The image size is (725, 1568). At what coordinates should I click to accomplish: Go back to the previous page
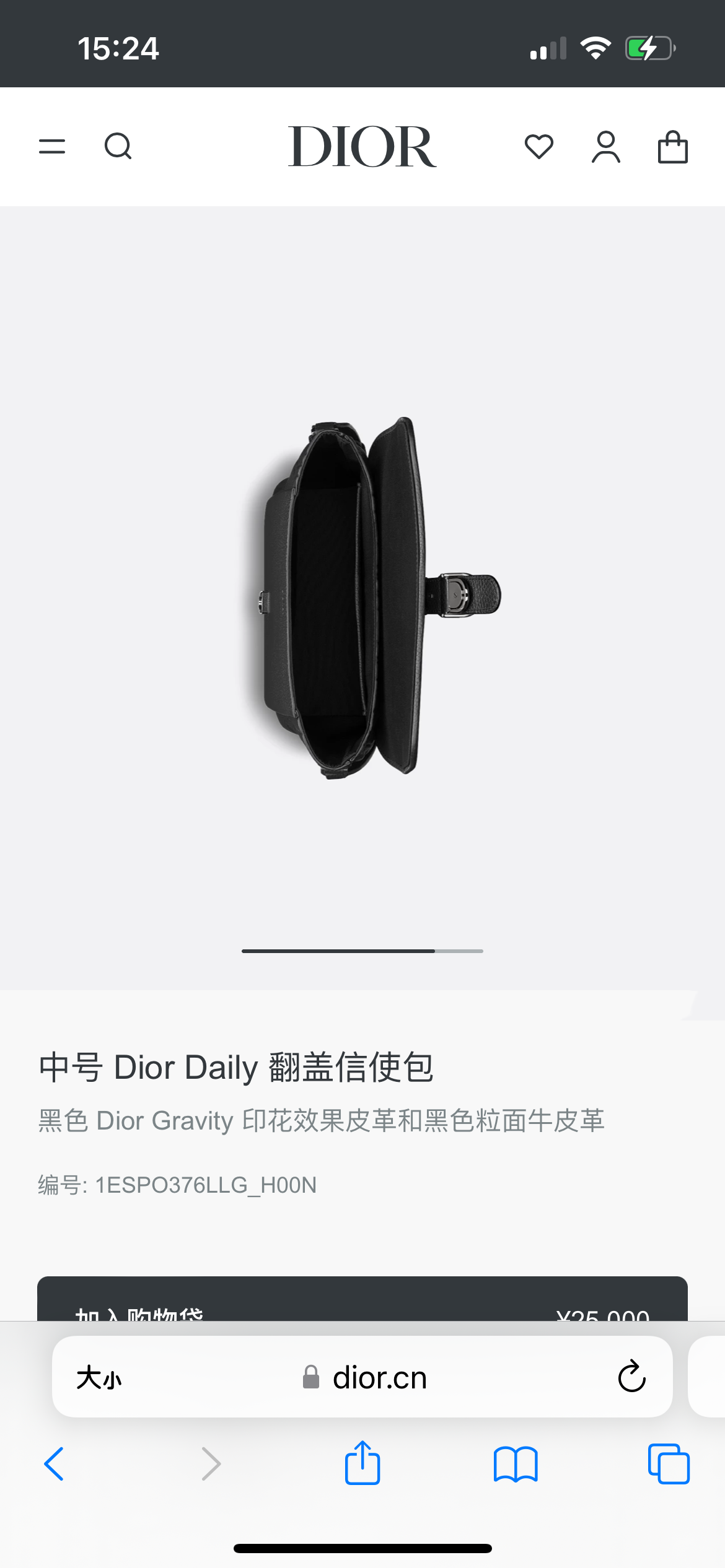point(55,1464)
